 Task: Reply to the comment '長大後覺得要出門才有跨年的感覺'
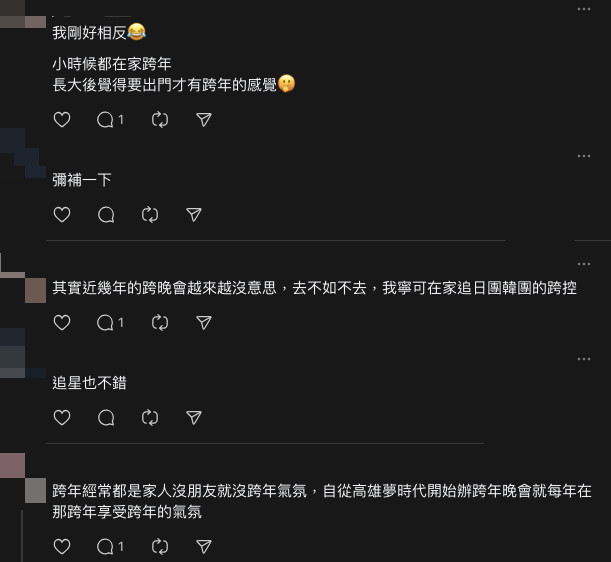pos(105,120)
